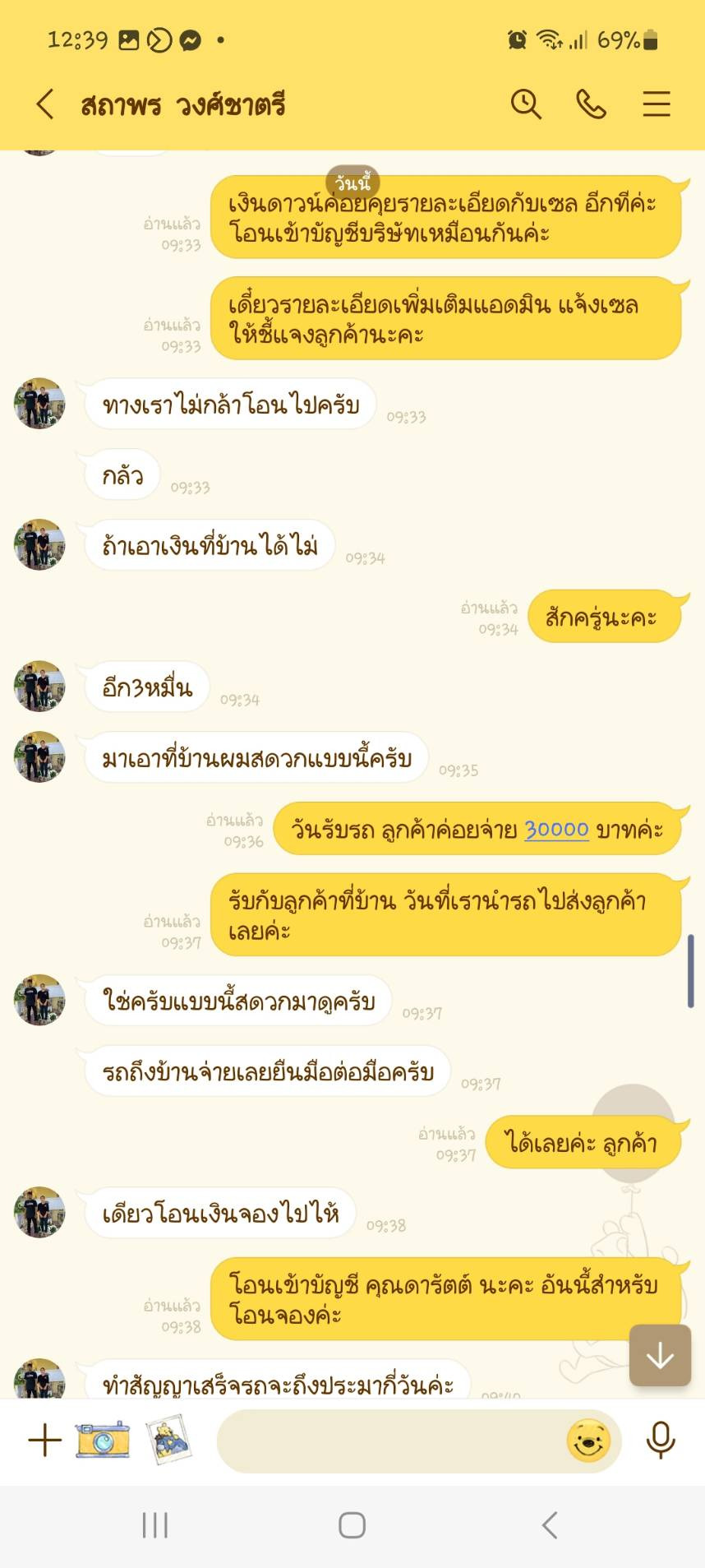Open the plus attachment options

point(45,1441)
